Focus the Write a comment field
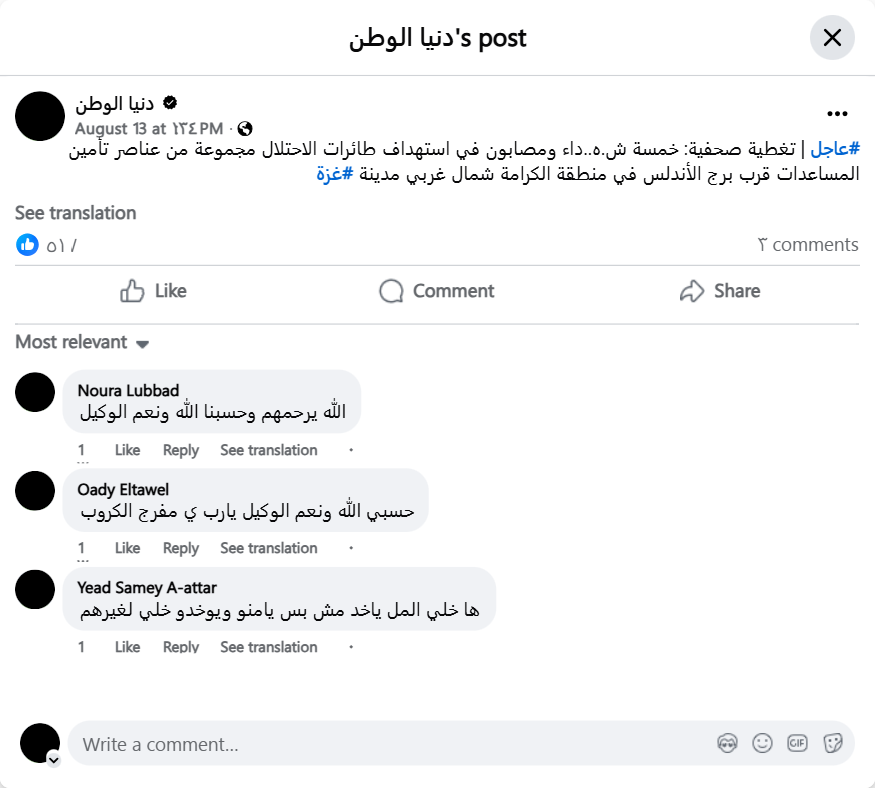 pyautogui.click(x=380, y=744)
